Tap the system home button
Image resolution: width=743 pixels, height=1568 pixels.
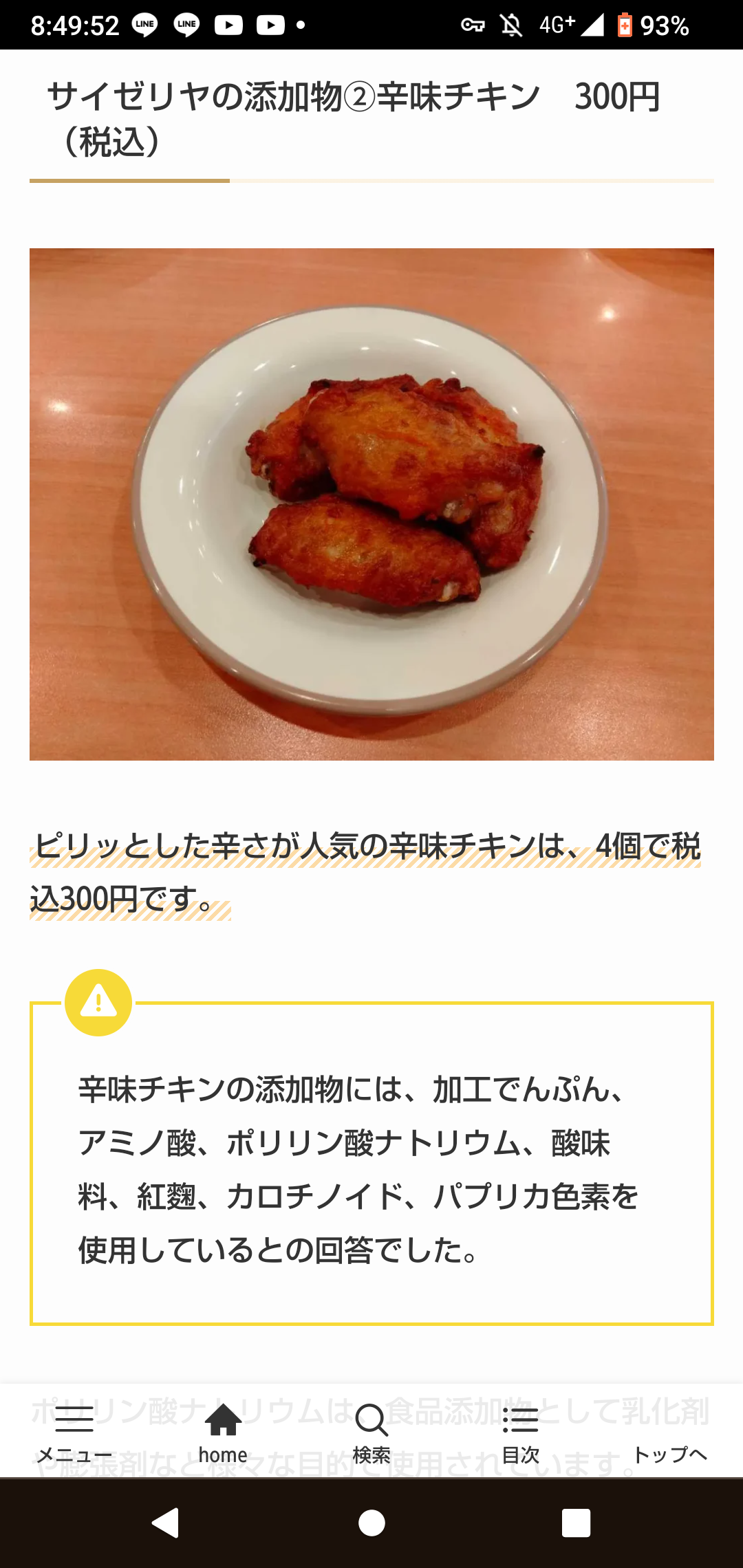[x=371, y=1523]
